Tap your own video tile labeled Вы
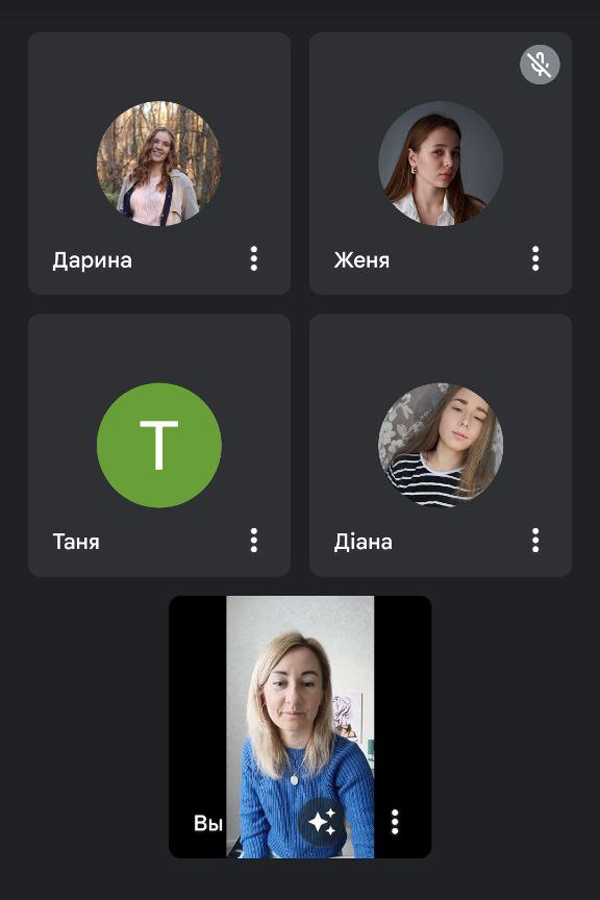 coord(300,700)
